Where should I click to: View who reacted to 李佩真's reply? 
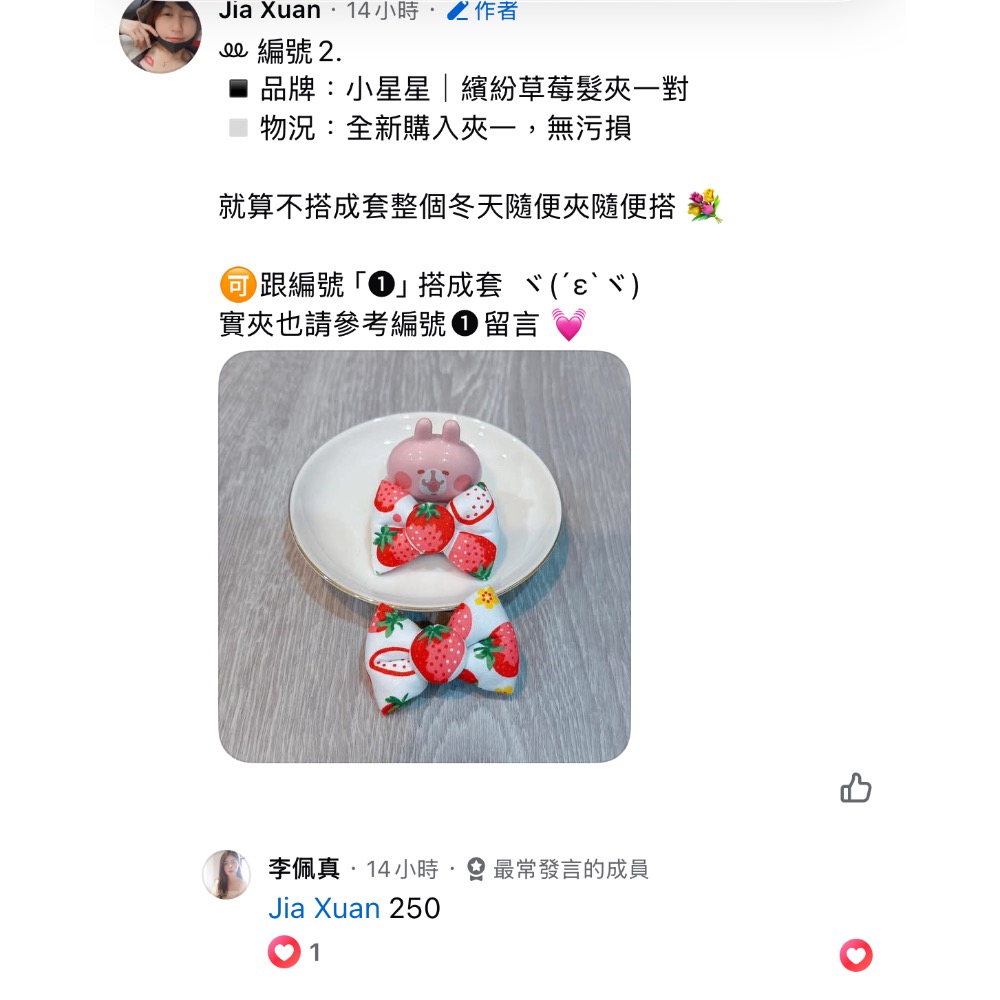pyautogui.click(x=295, y=952)
